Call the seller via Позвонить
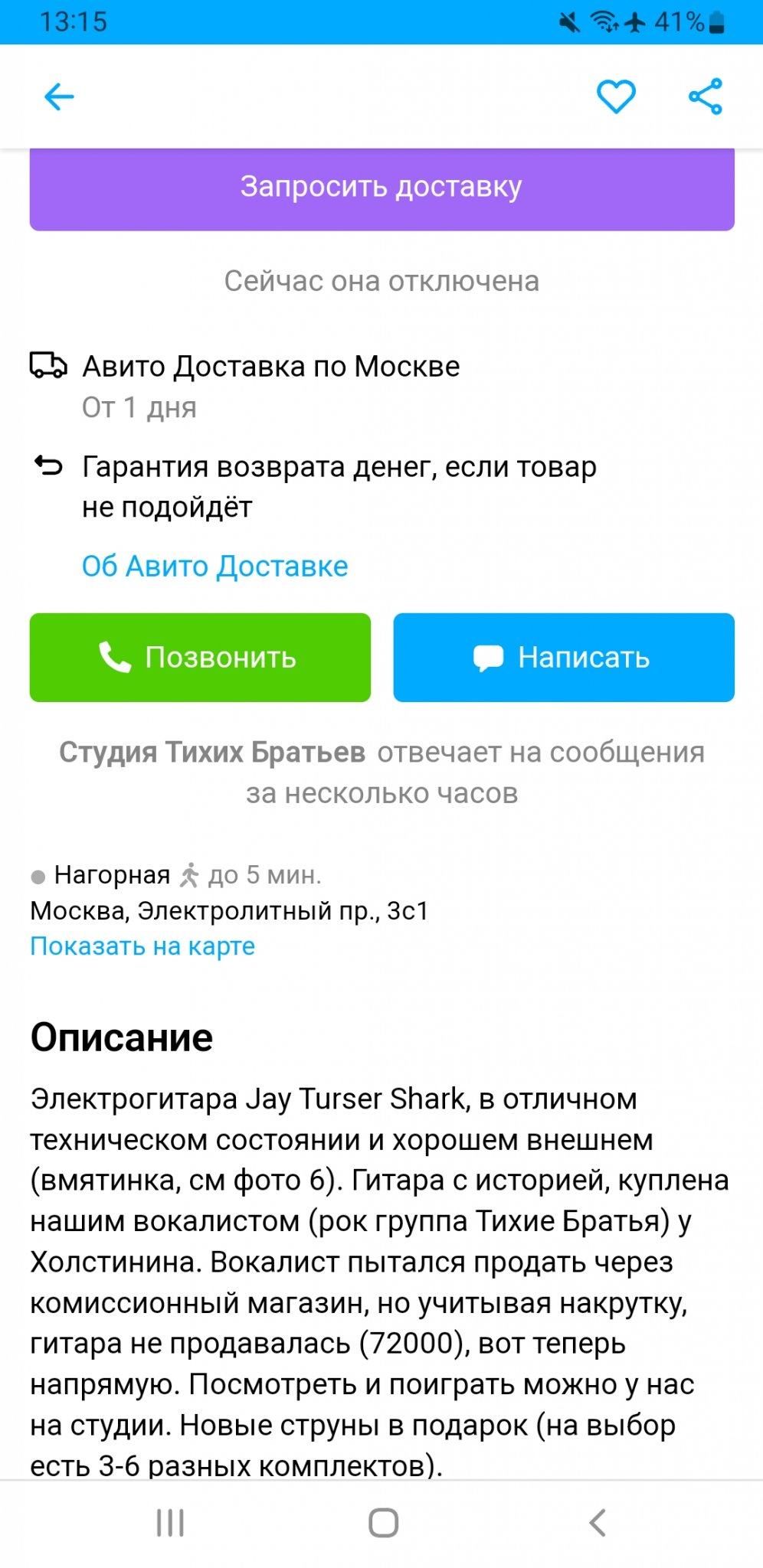Viewport: 763px width, 1568px height. coord(200,658)
